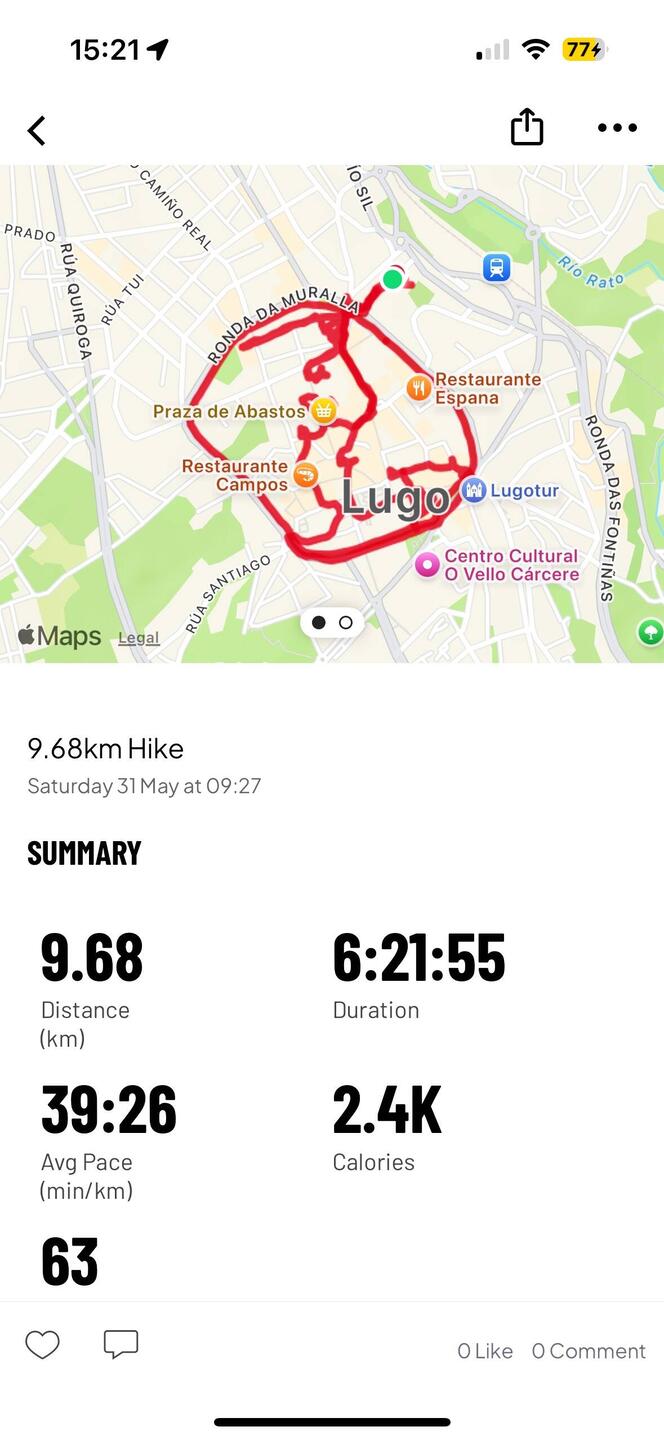This screenshot has height=1440, width=664.
Task: View the 0 Like list
Action: (x=485, y=1351)
